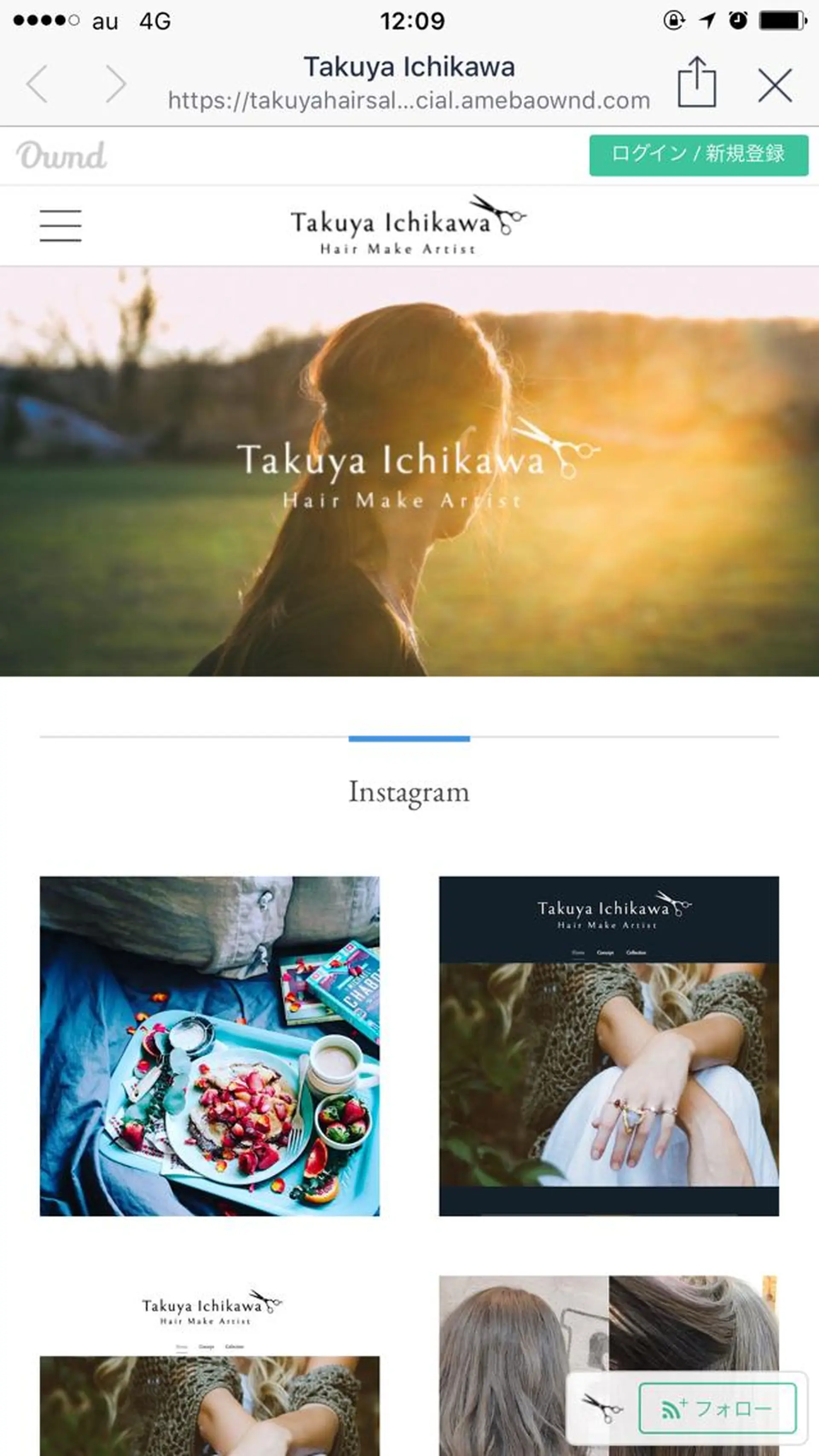Tap the ログイン / 新規登録 button
Screen dimensions: 819x1456
[698, 155]
